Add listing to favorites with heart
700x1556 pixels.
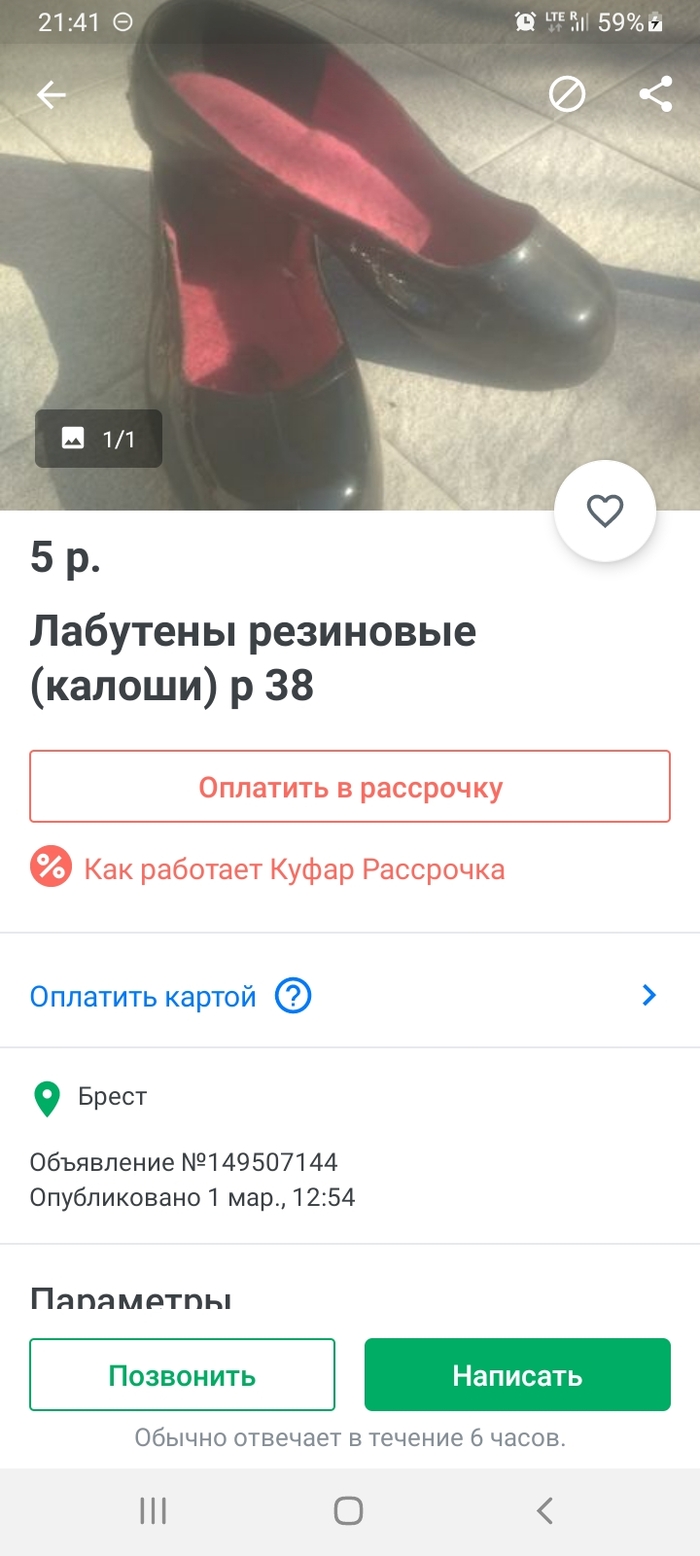(x=605, y=511)
